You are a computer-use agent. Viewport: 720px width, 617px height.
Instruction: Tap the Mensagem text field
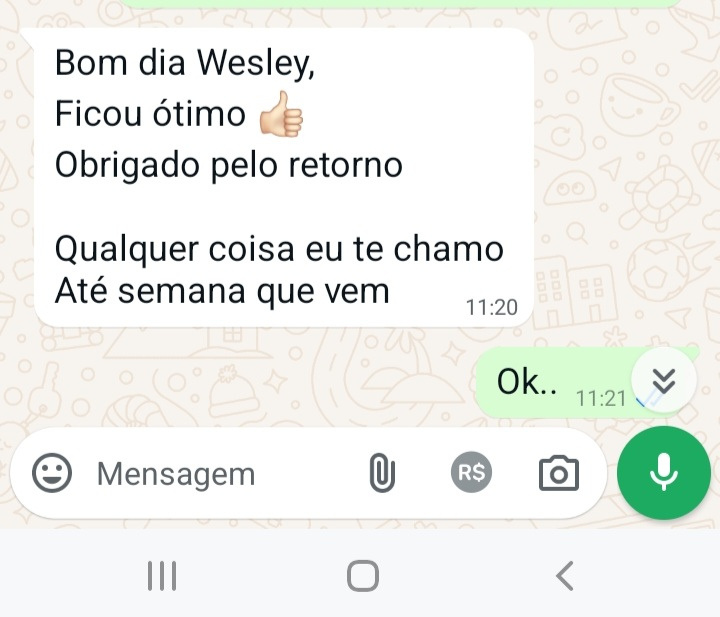coord(220,473)
